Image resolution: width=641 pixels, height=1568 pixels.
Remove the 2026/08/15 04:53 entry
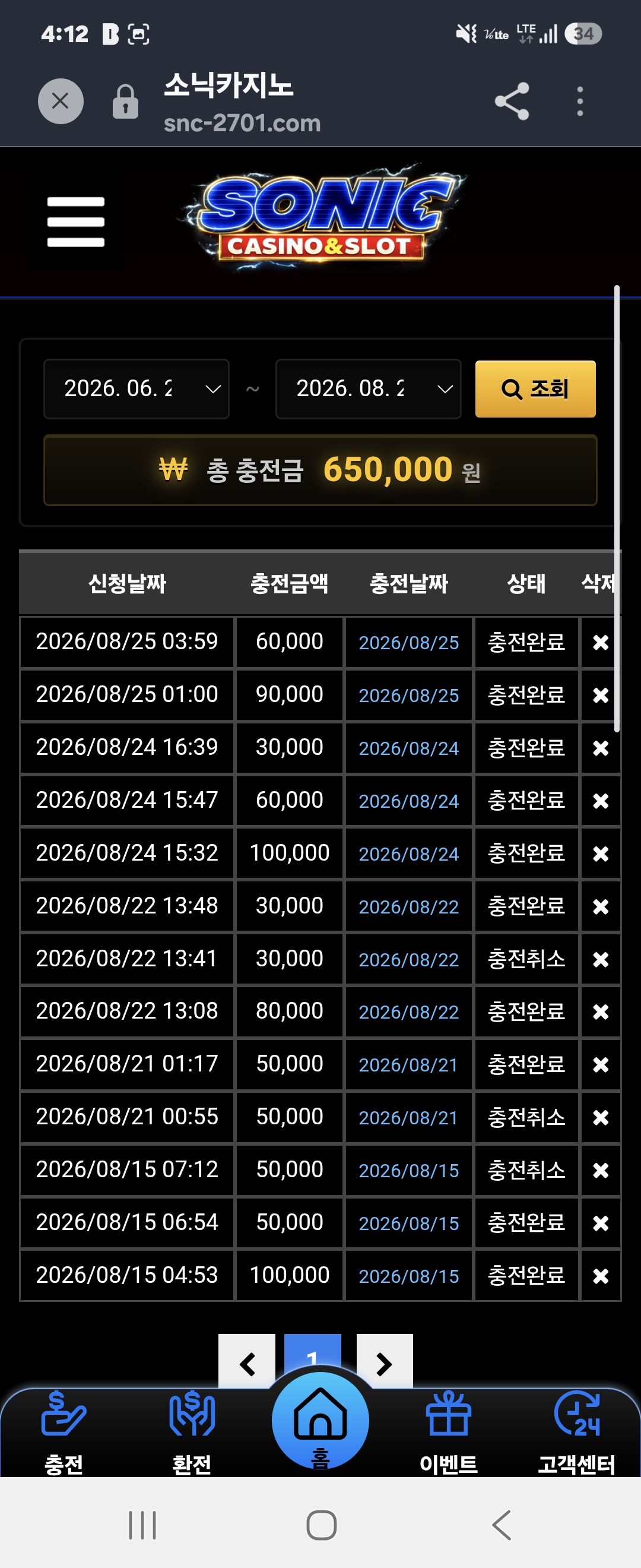(x=600, y=1276)
